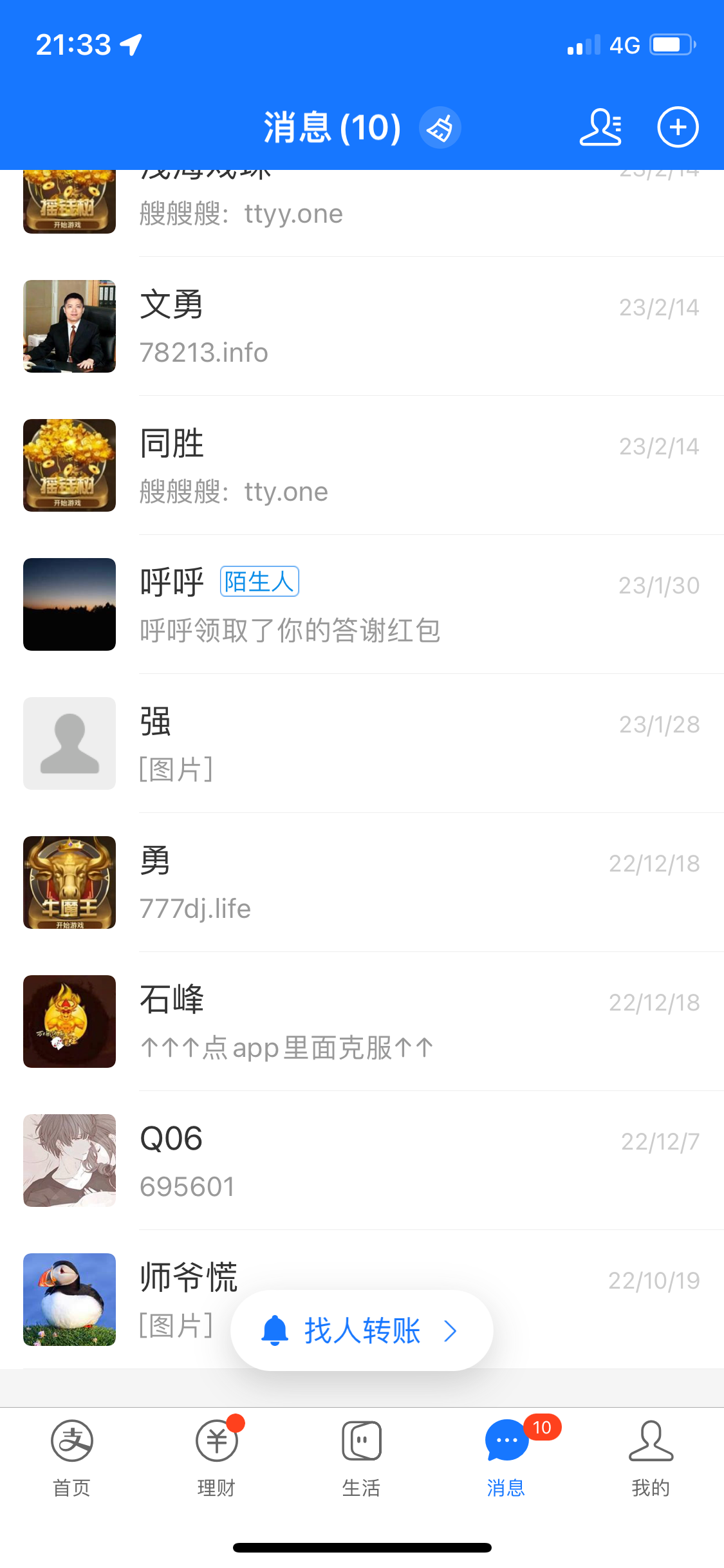Tap the plus icon to add chats
Image resolution: width=724 pixels, height=1568 pixels.
(678, 127)
